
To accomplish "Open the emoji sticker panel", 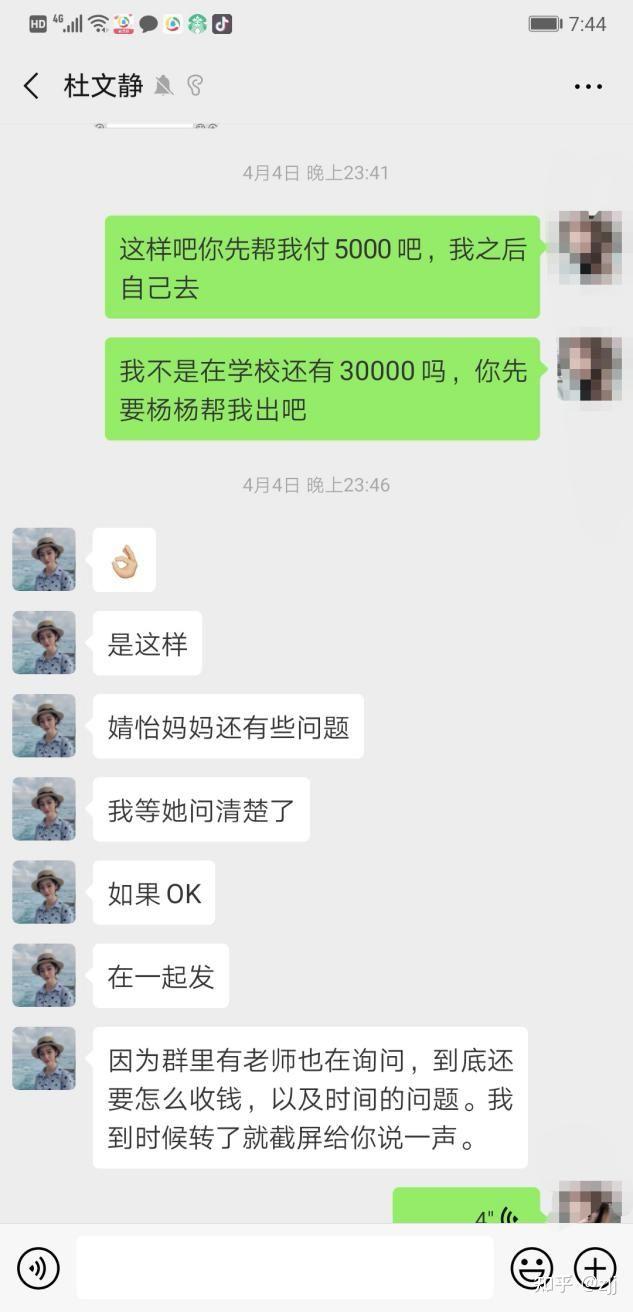I will (531, 1268).
